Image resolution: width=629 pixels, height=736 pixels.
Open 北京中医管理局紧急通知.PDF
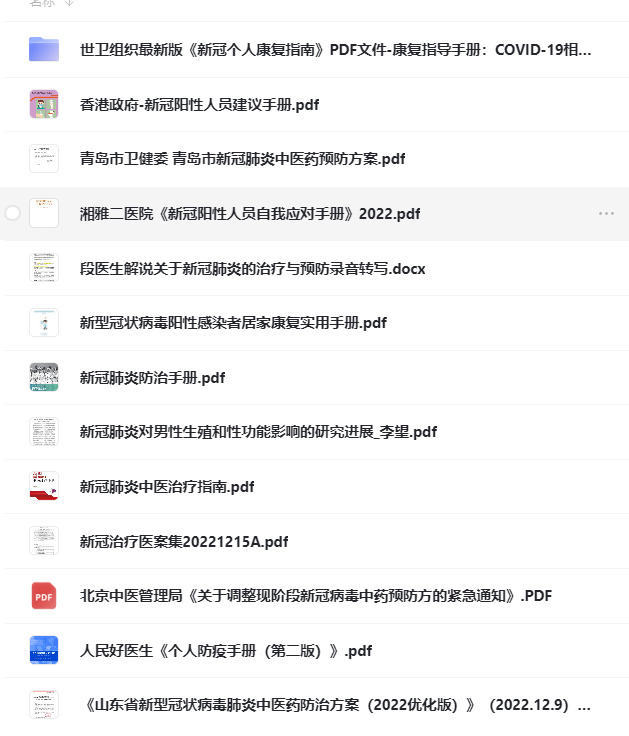coord(315,596)
